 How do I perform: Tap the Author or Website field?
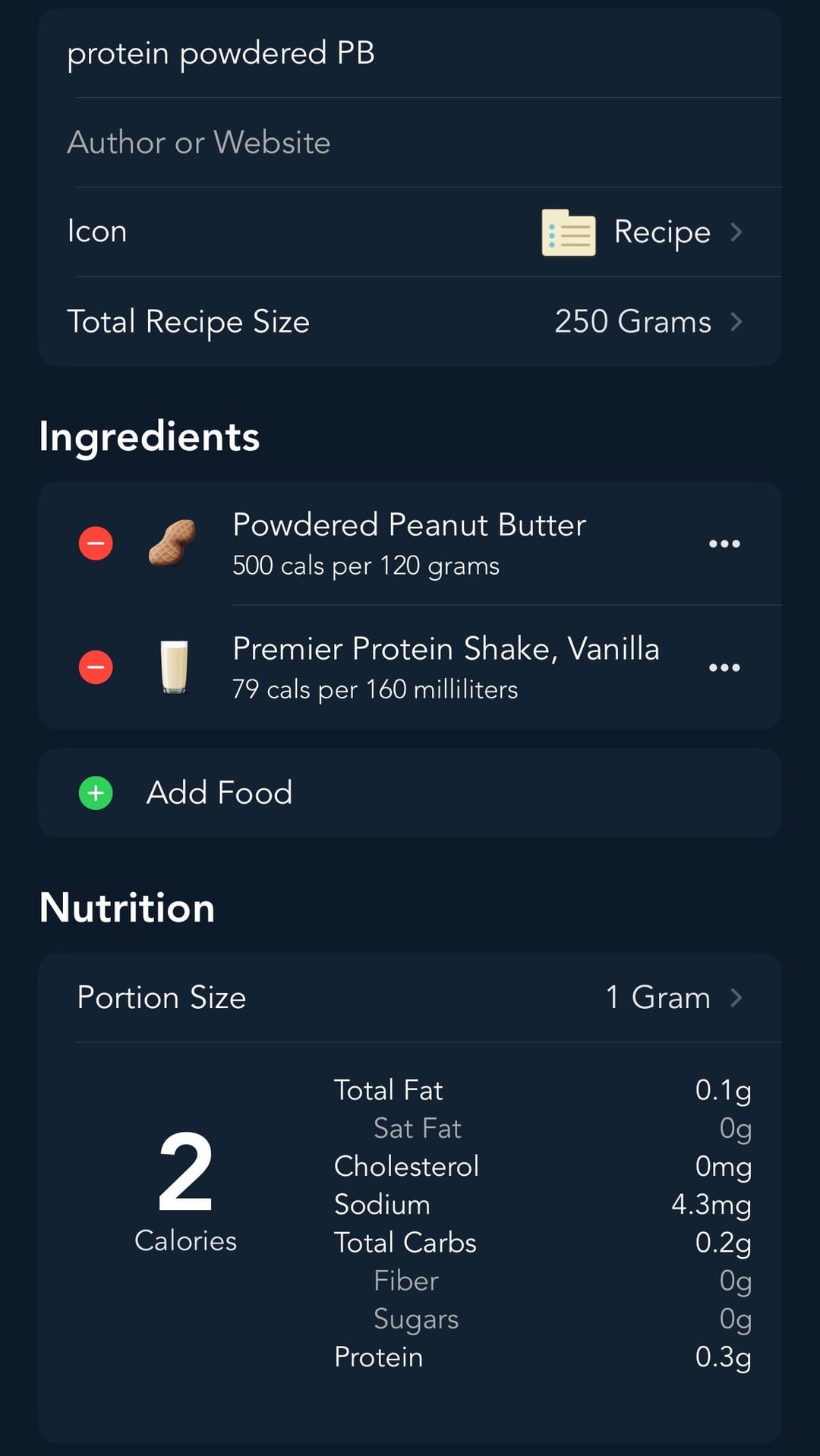[x=410, y=143]
